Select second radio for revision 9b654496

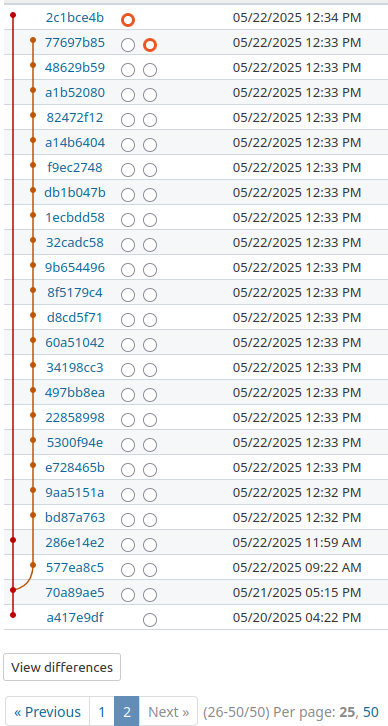click(150, 270)
